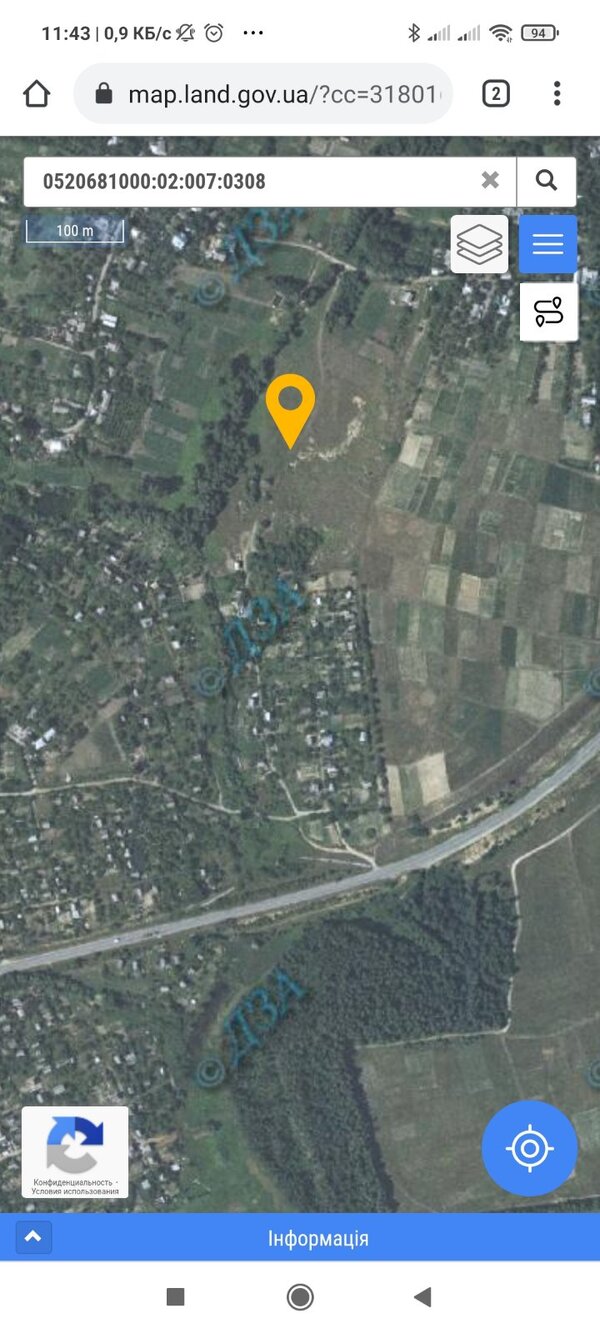Screen dimensions: 600x1333
Task: Tap the yellow location pin marker
Action: (x=290, y=403)
